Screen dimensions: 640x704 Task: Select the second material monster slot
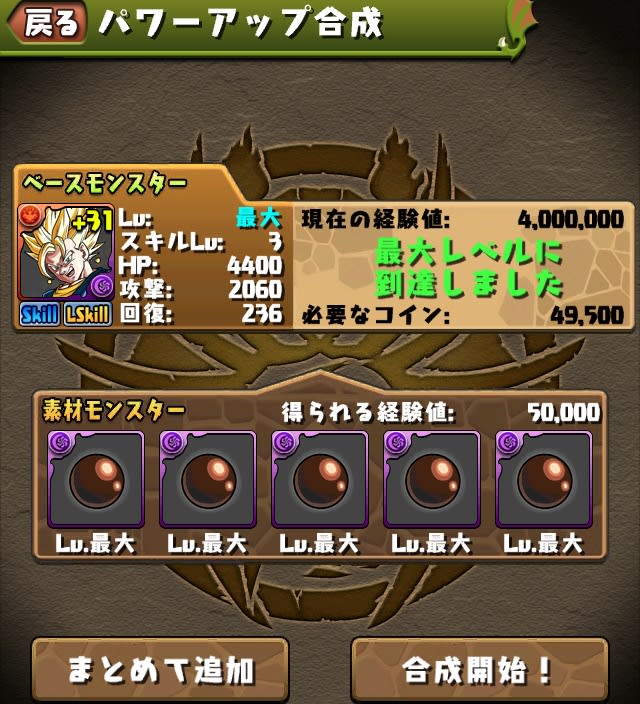pyautogui.click(x=208, y=478)
